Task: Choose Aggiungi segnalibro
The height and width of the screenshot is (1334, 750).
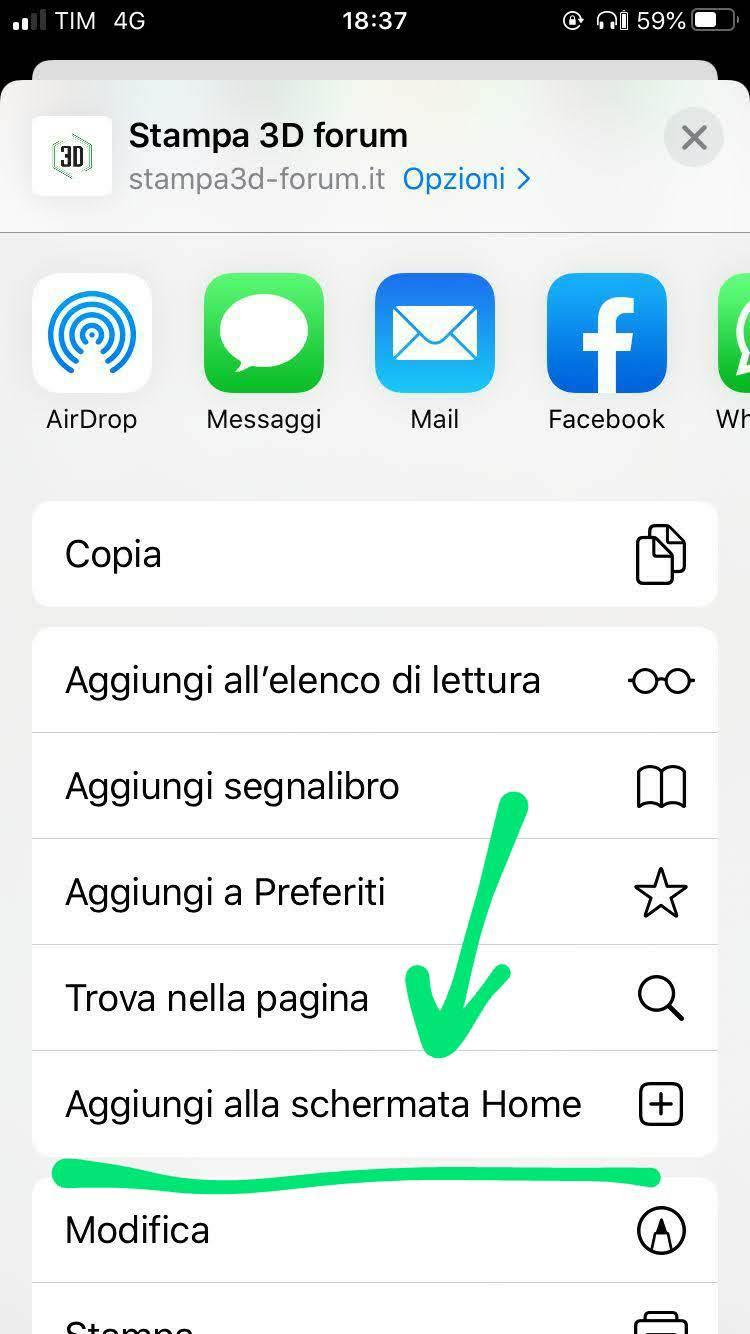Action: [374, 786]
